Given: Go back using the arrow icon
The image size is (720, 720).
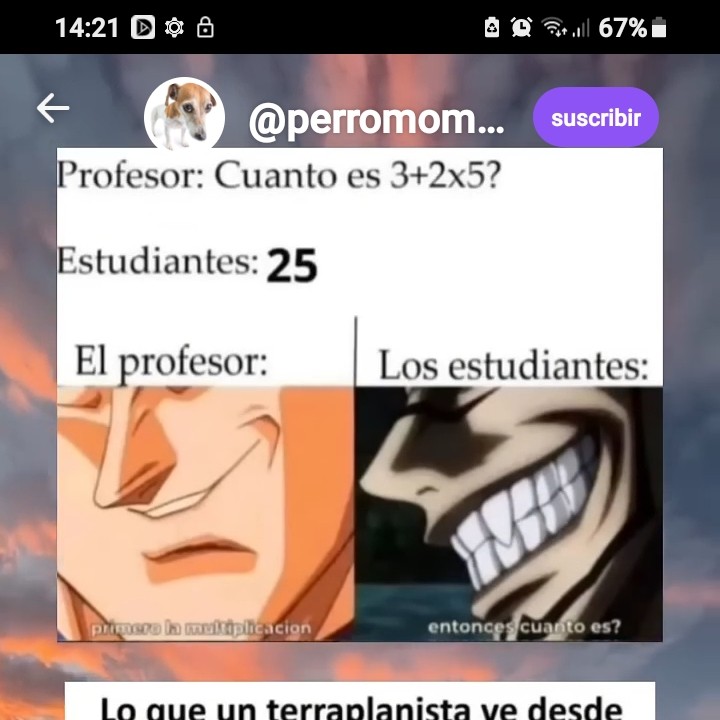Looking at the screenshot, I should (x=53, y=109).
